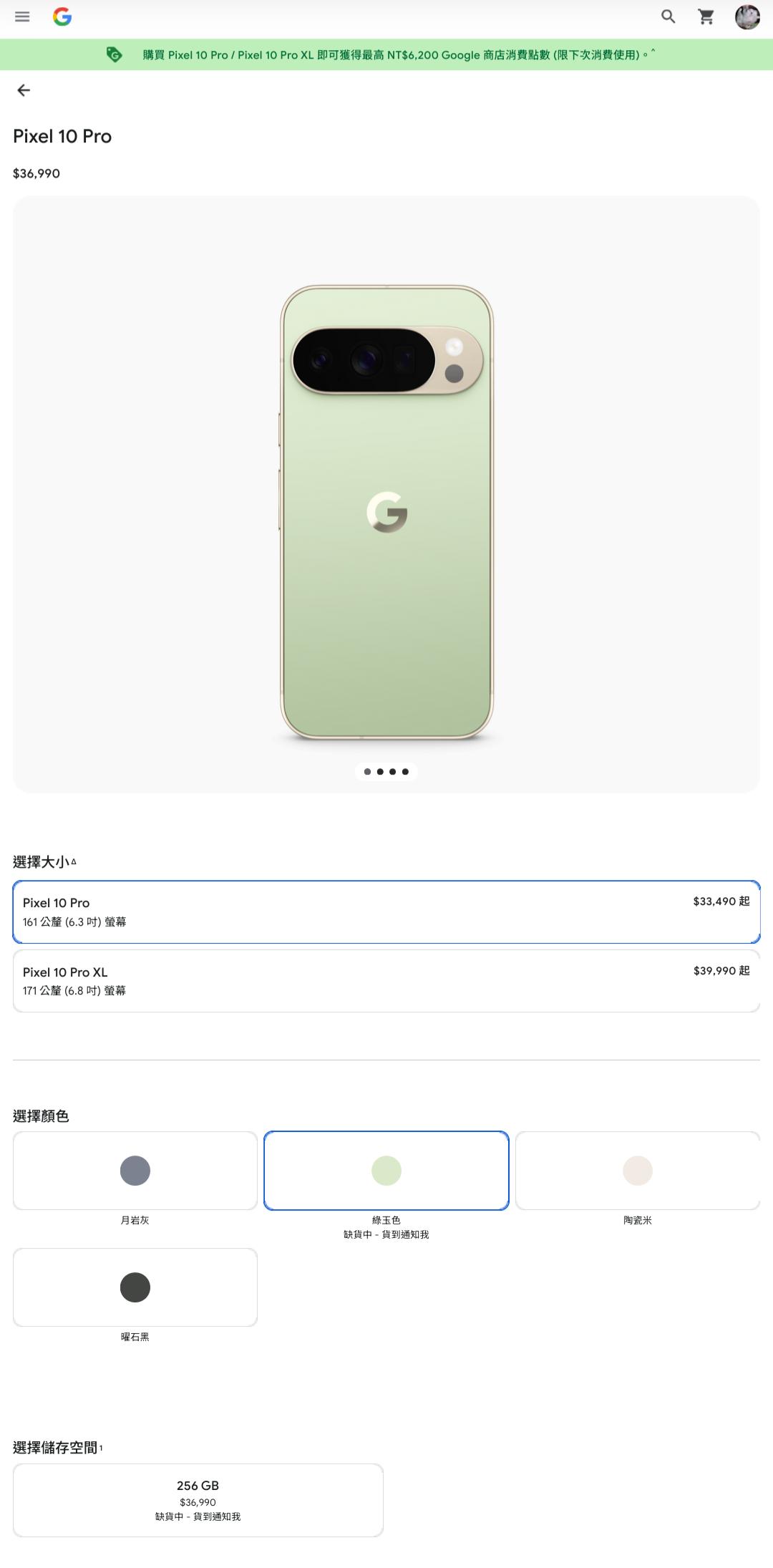Tap the Google Store logo
The image size is (773, 1568).
[62, 16]
